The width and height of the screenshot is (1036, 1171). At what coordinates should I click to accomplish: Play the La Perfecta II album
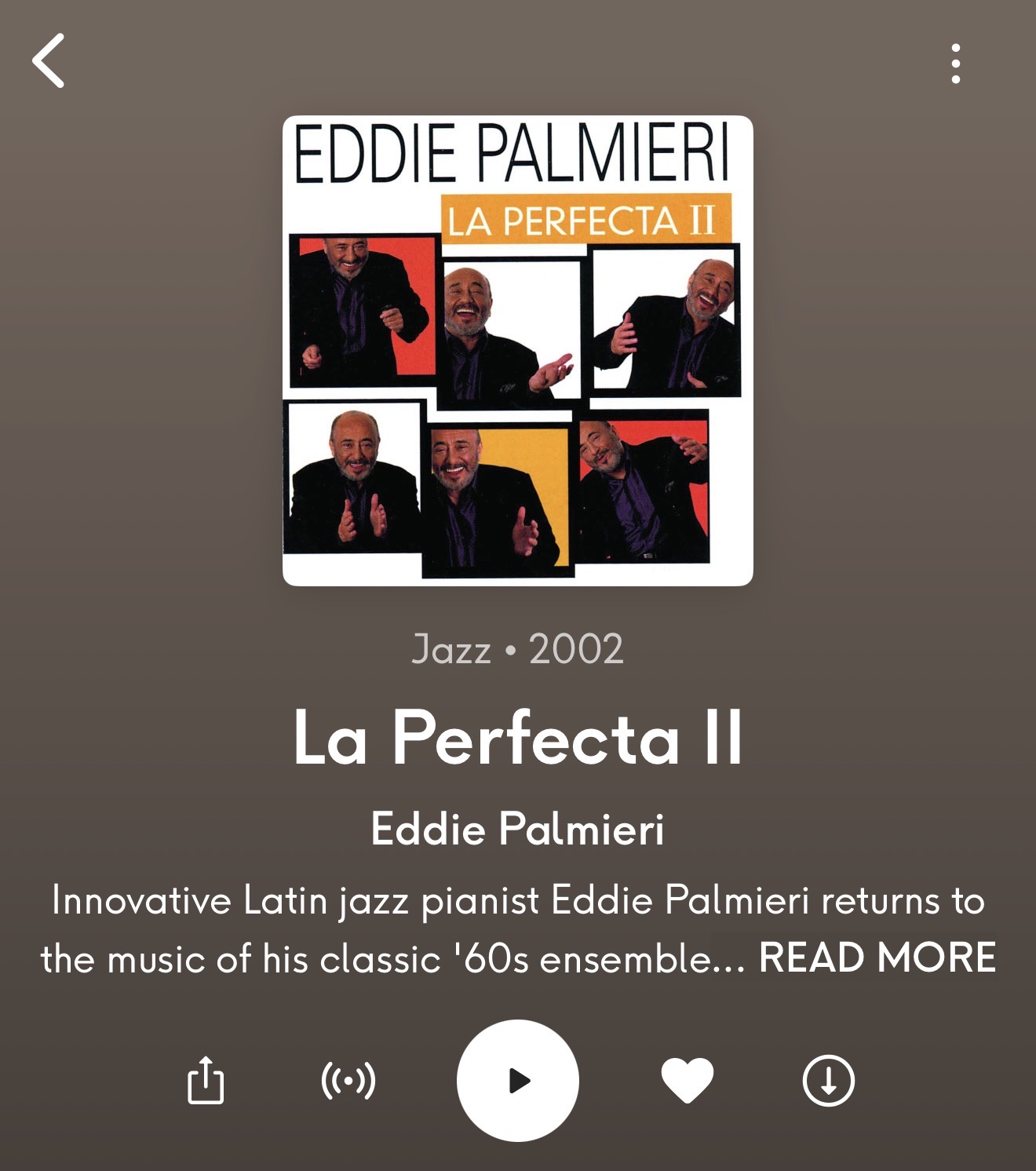[518, 1080]
